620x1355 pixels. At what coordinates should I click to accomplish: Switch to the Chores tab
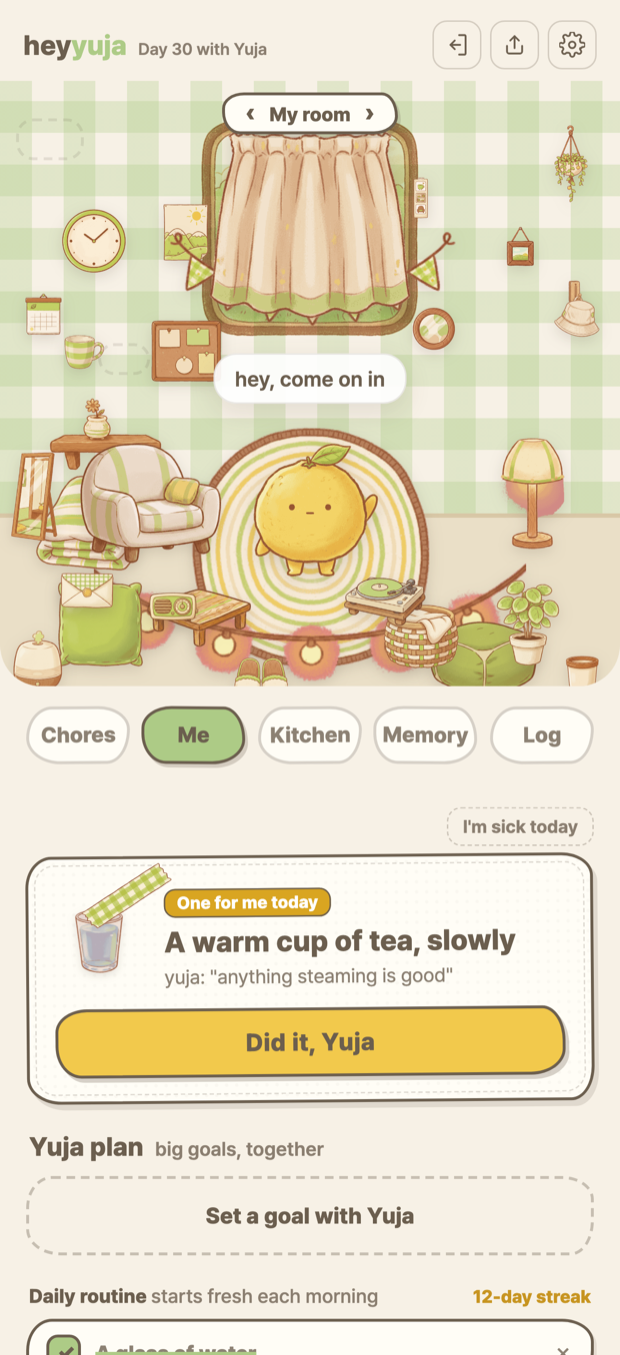coord(78,735)
